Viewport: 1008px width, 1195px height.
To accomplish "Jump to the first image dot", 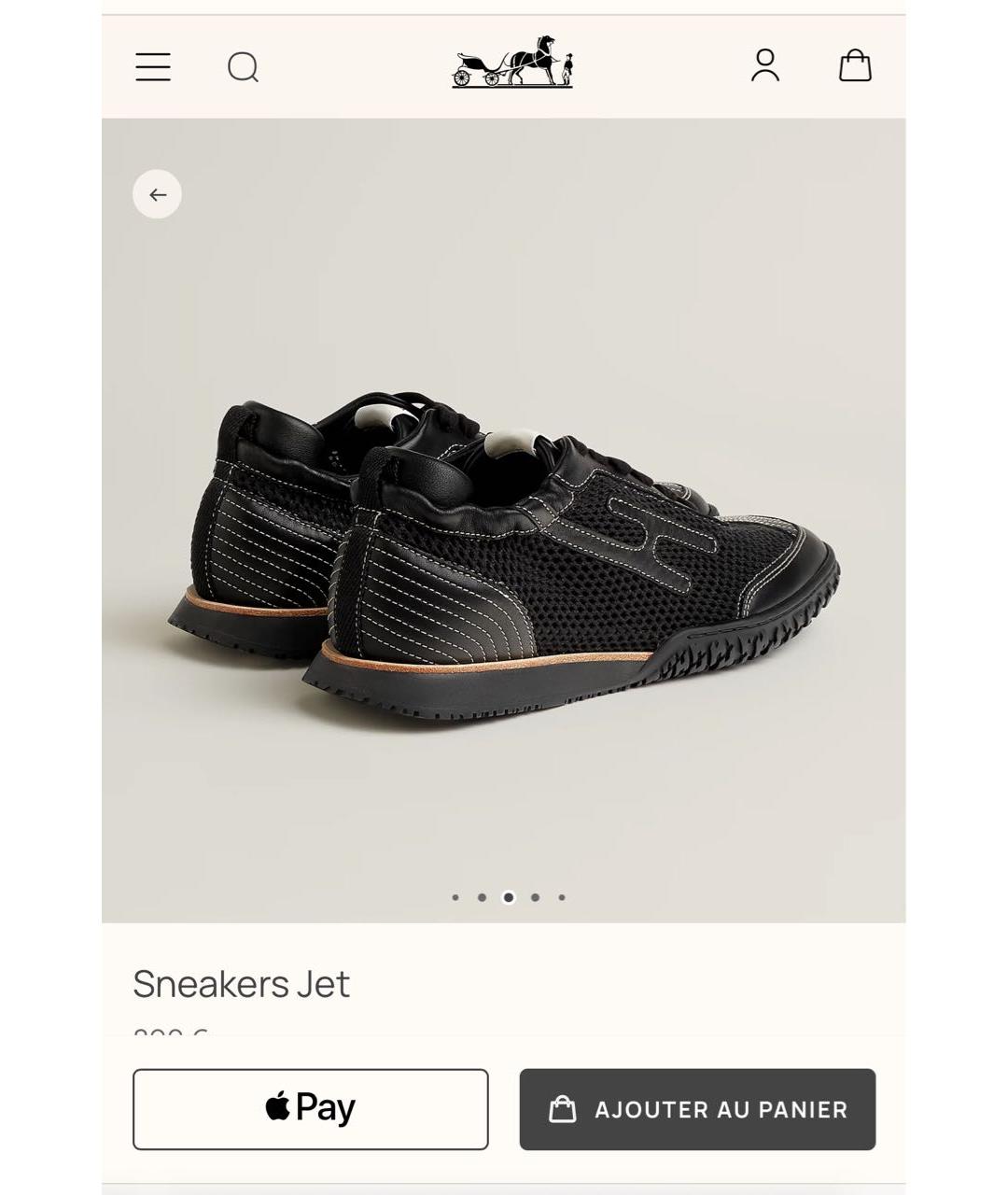I will tap(455, 897).
